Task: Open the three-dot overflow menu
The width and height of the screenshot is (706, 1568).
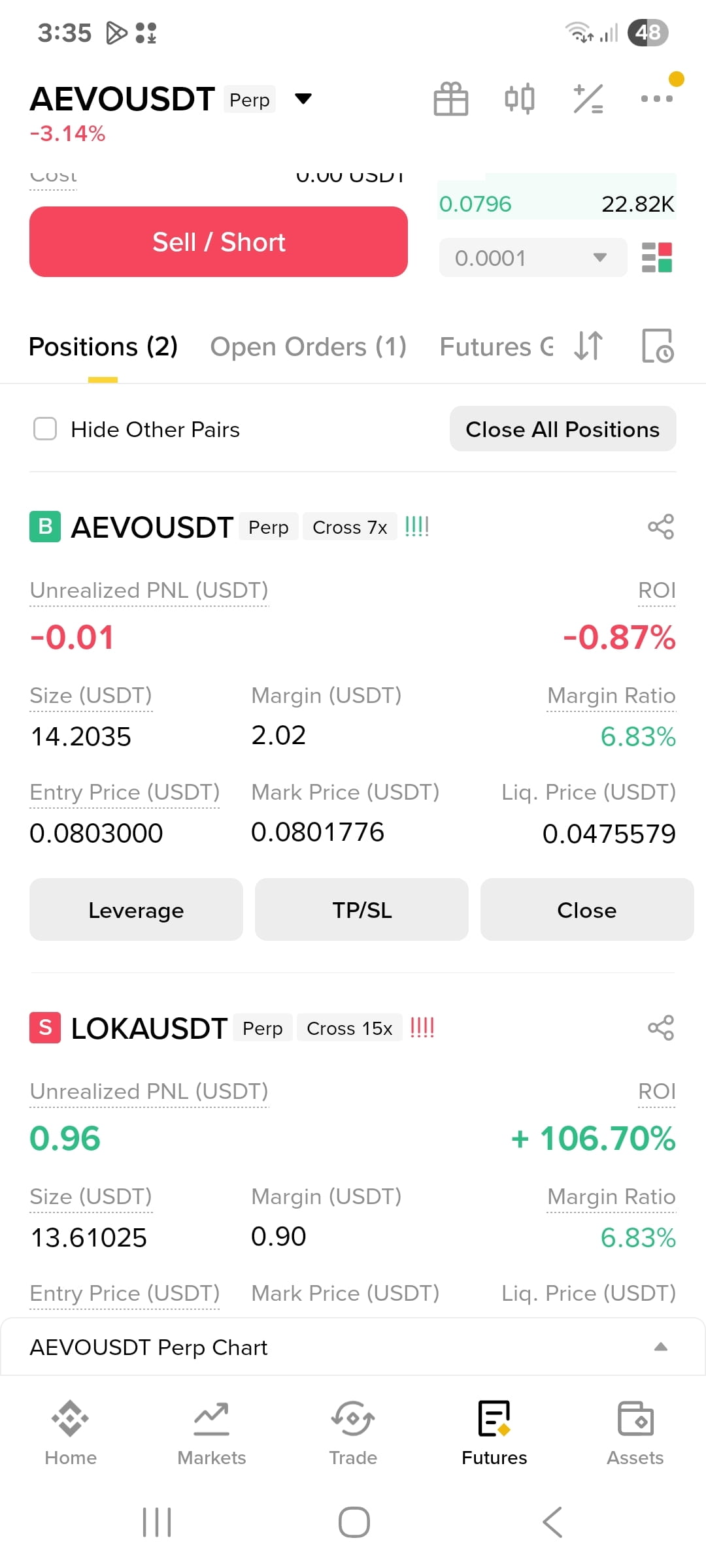Action: point(656,99)
